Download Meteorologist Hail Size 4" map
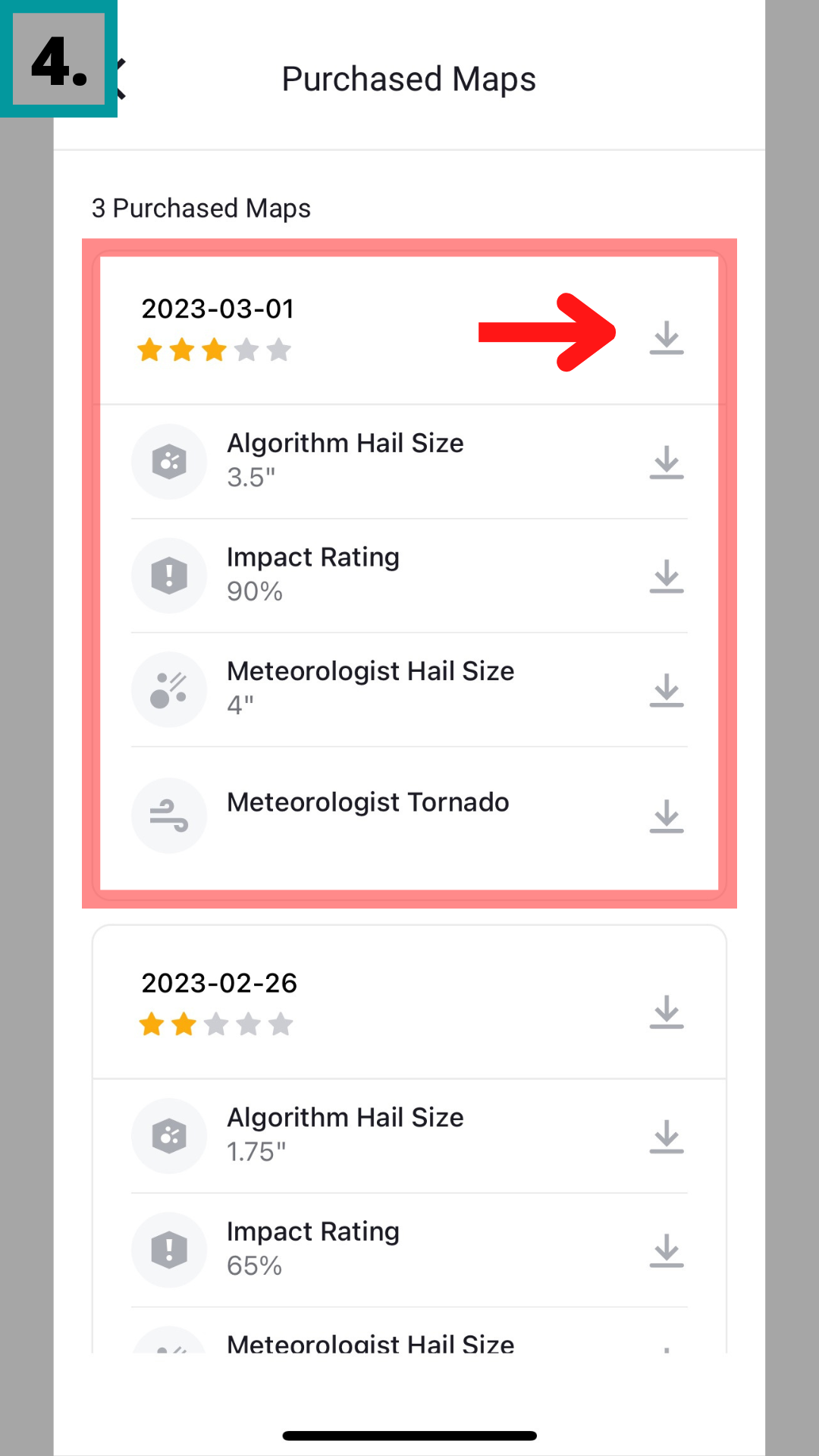Image resolution: width=819 pixels, height=1456 pixels. 667,689
